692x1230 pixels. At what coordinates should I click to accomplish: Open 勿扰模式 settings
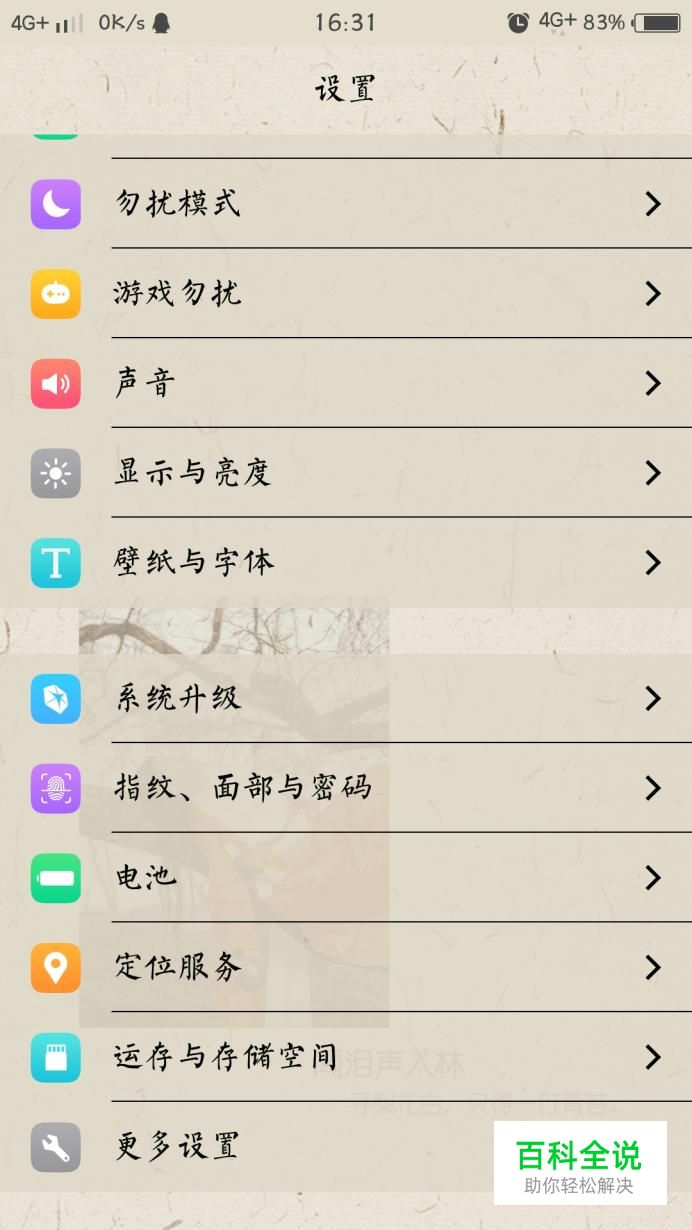[346, 204]
